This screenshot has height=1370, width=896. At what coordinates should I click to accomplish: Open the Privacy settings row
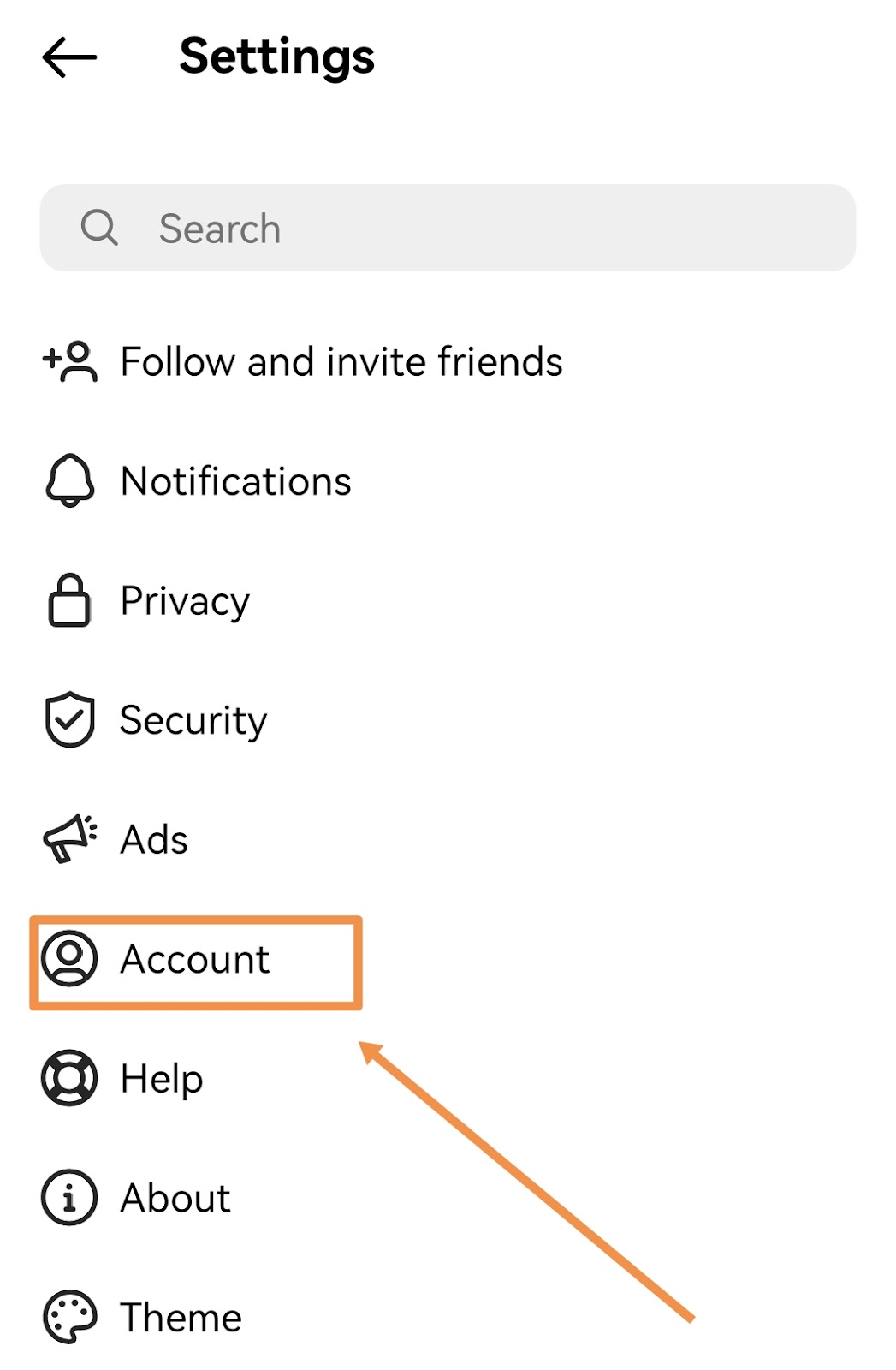[x=184, y=601]
